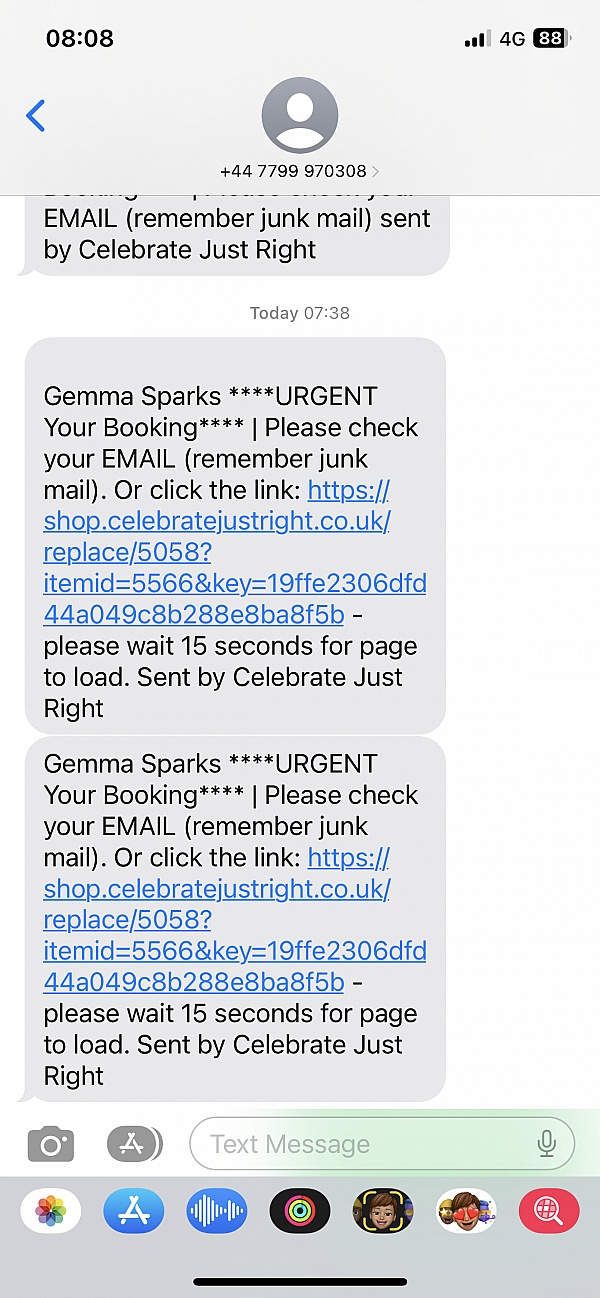This screenshot has width=600, height=1298.
Task: Toggle the iMessage apps drawer
Action: click(x=134, y=1143)
